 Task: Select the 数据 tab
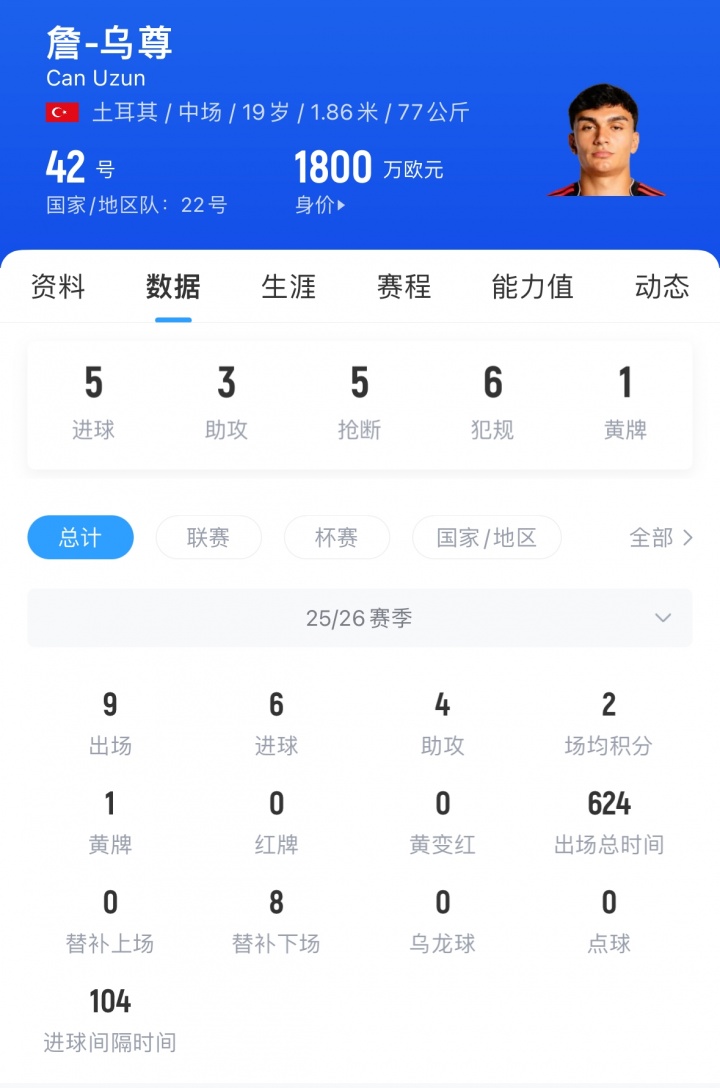pos(173,287)
